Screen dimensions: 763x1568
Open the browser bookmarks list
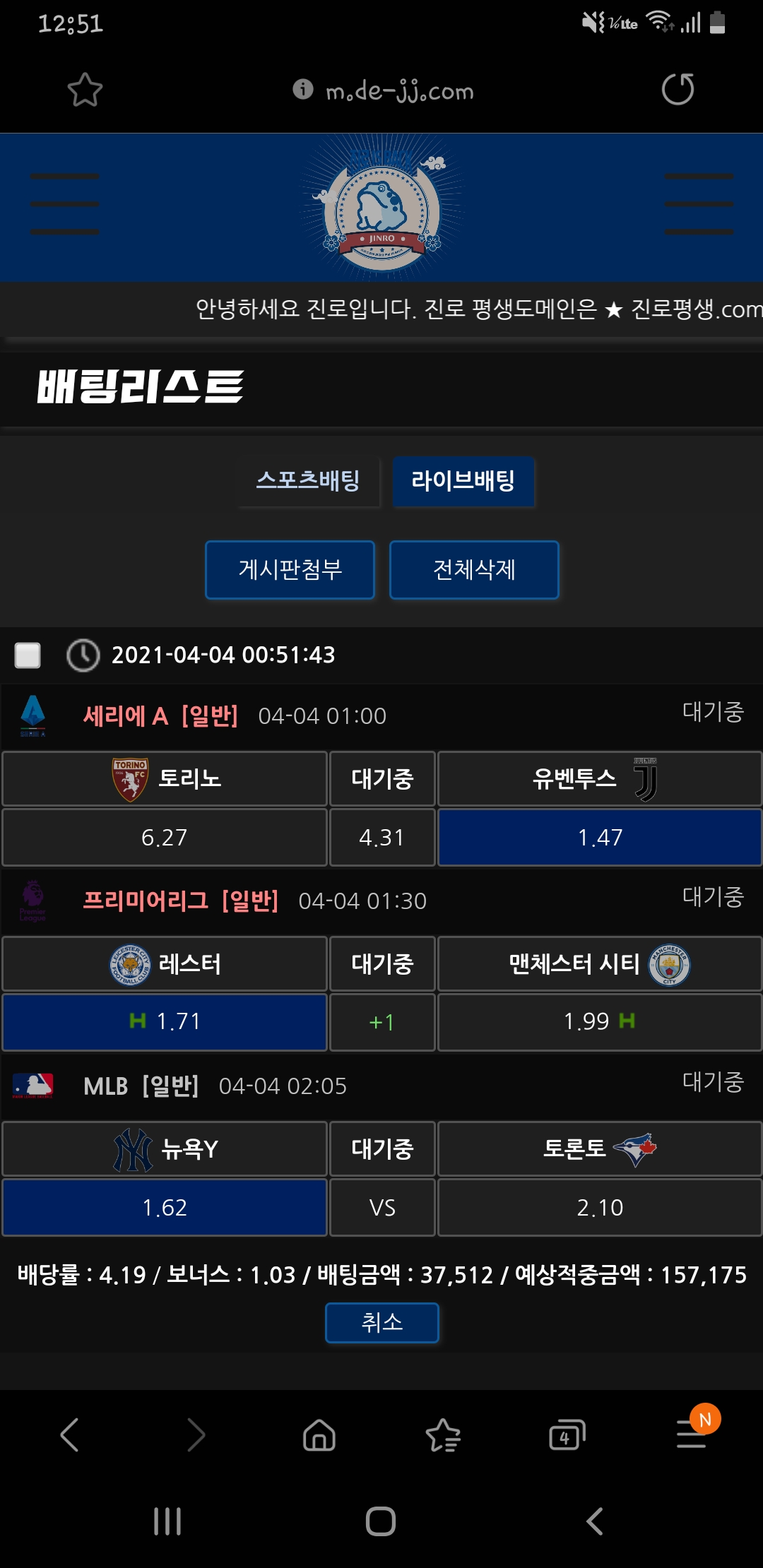[x=443, y=1435]
